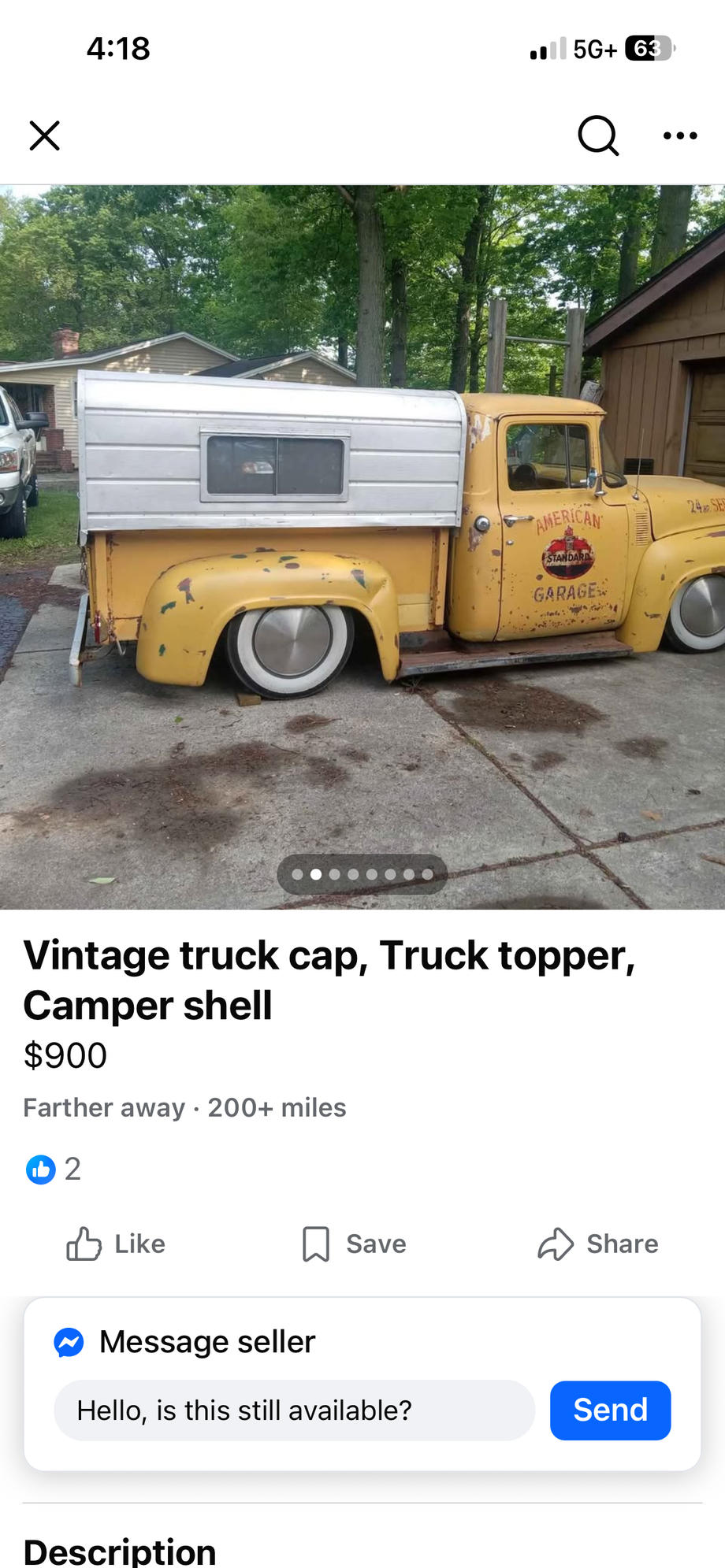Screen dimensions: 725x1568
Task: Open the search magnifier icon
Action: tap(598, 135)
